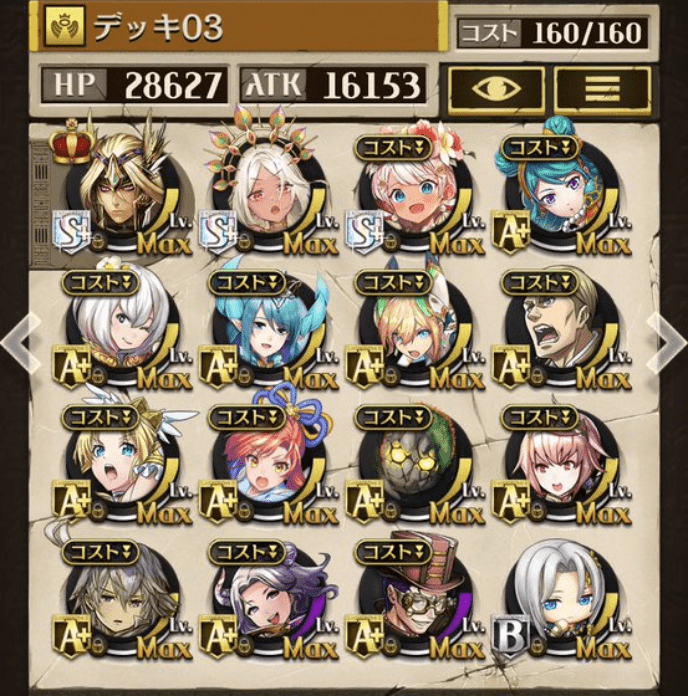The image size is (688, 696).
Task: Select the red-haired character with blue ribbon
Action: click(x=264, y=460)
